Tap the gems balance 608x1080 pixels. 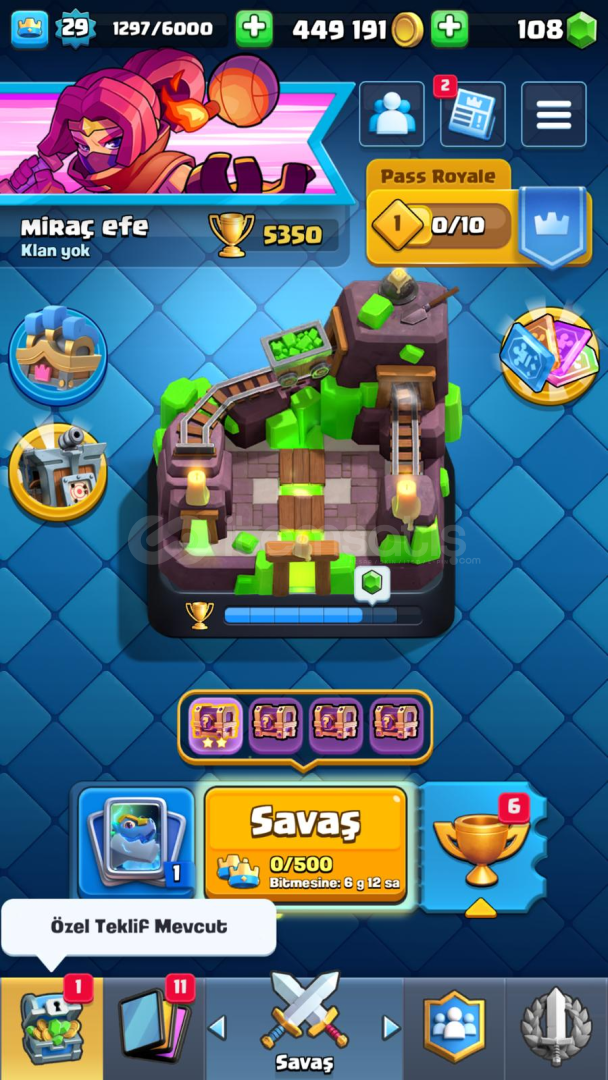point(556,30)
